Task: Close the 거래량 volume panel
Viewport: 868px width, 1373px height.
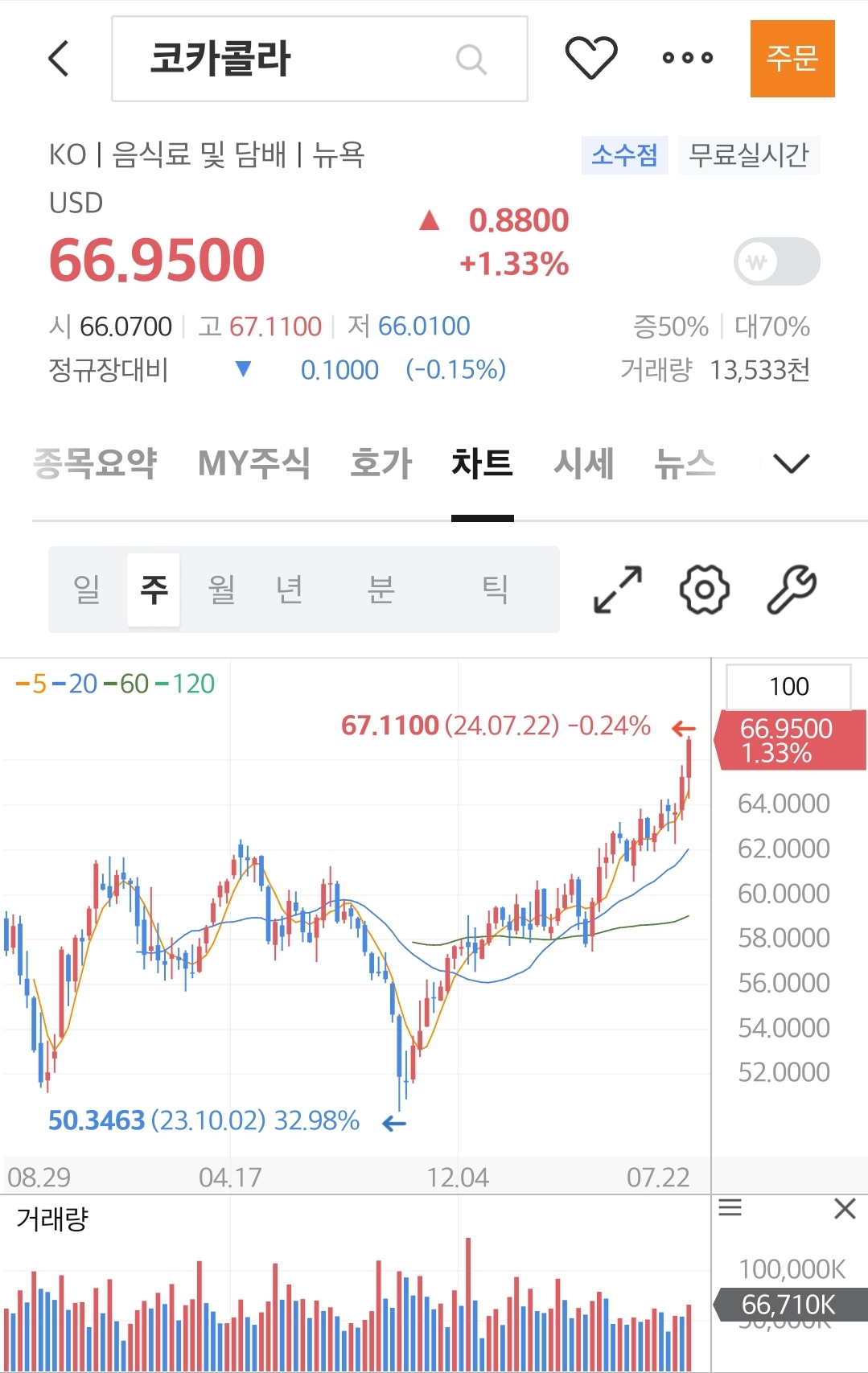Action: (845, 1208)
